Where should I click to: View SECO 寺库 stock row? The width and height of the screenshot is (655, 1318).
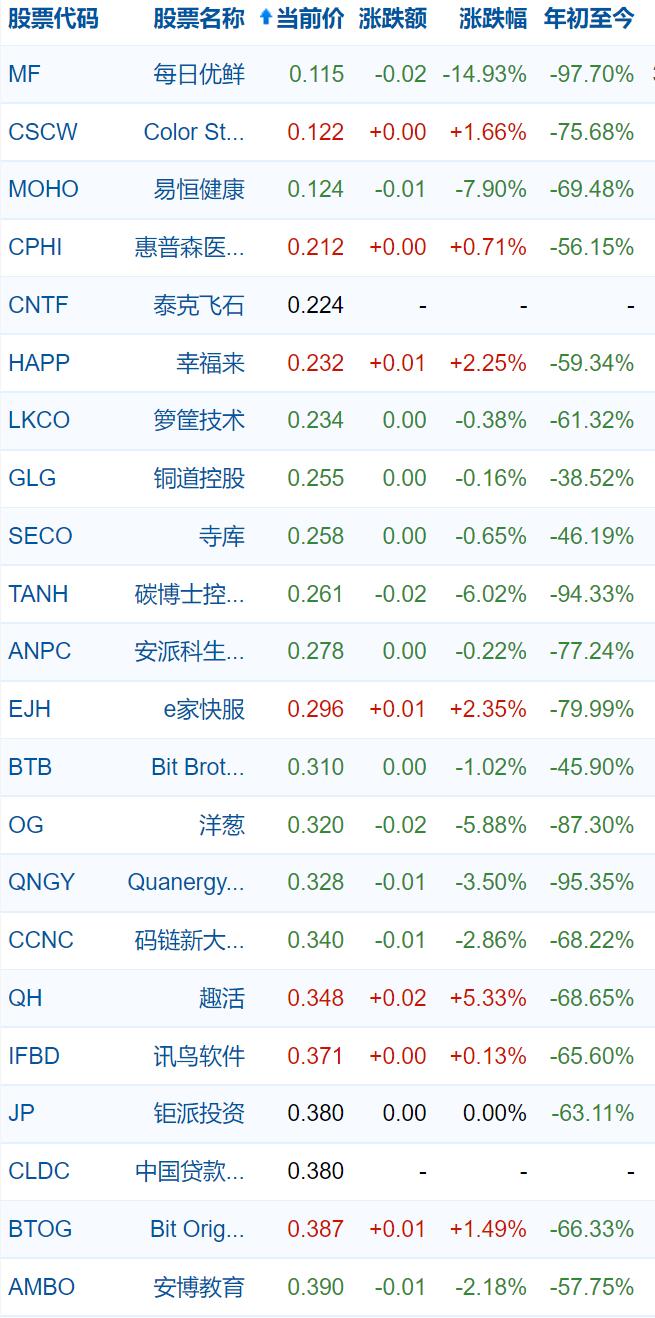coord(327,536)
